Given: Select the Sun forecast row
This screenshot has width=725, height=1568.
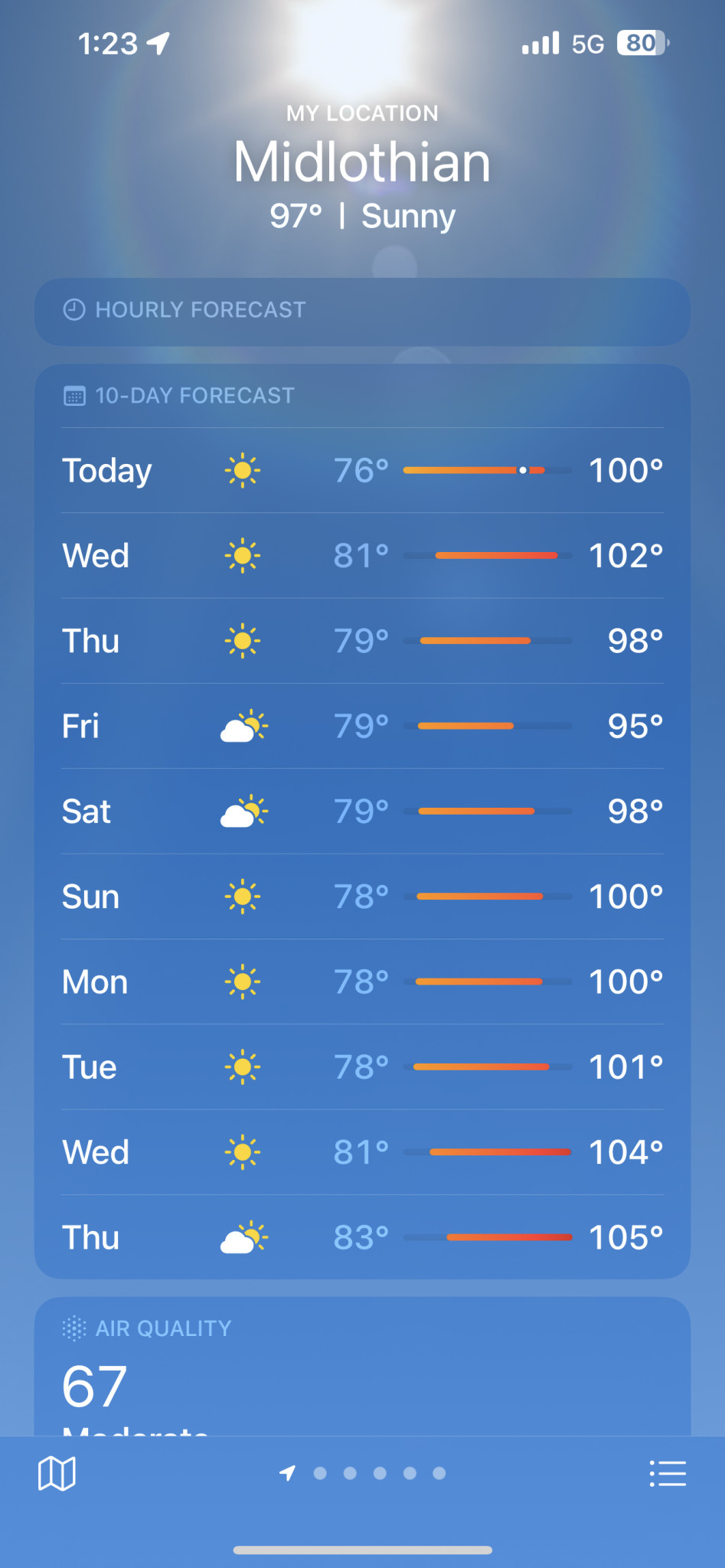Looking at the screenshot, I should (362, 897).
